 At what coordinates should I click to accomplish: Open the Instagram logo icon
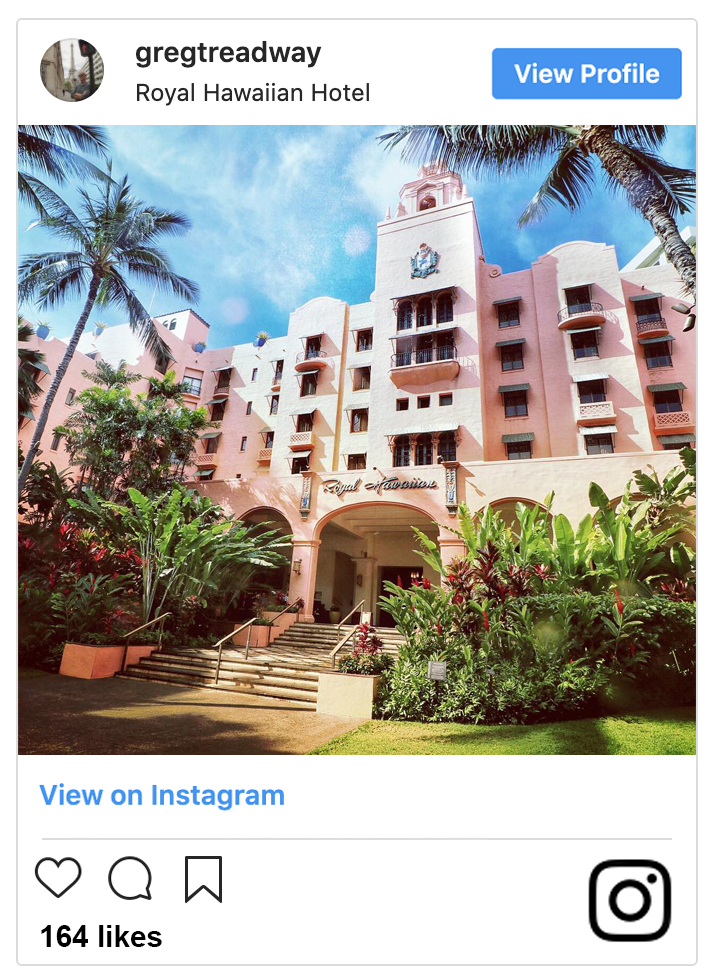coord(629,900)
